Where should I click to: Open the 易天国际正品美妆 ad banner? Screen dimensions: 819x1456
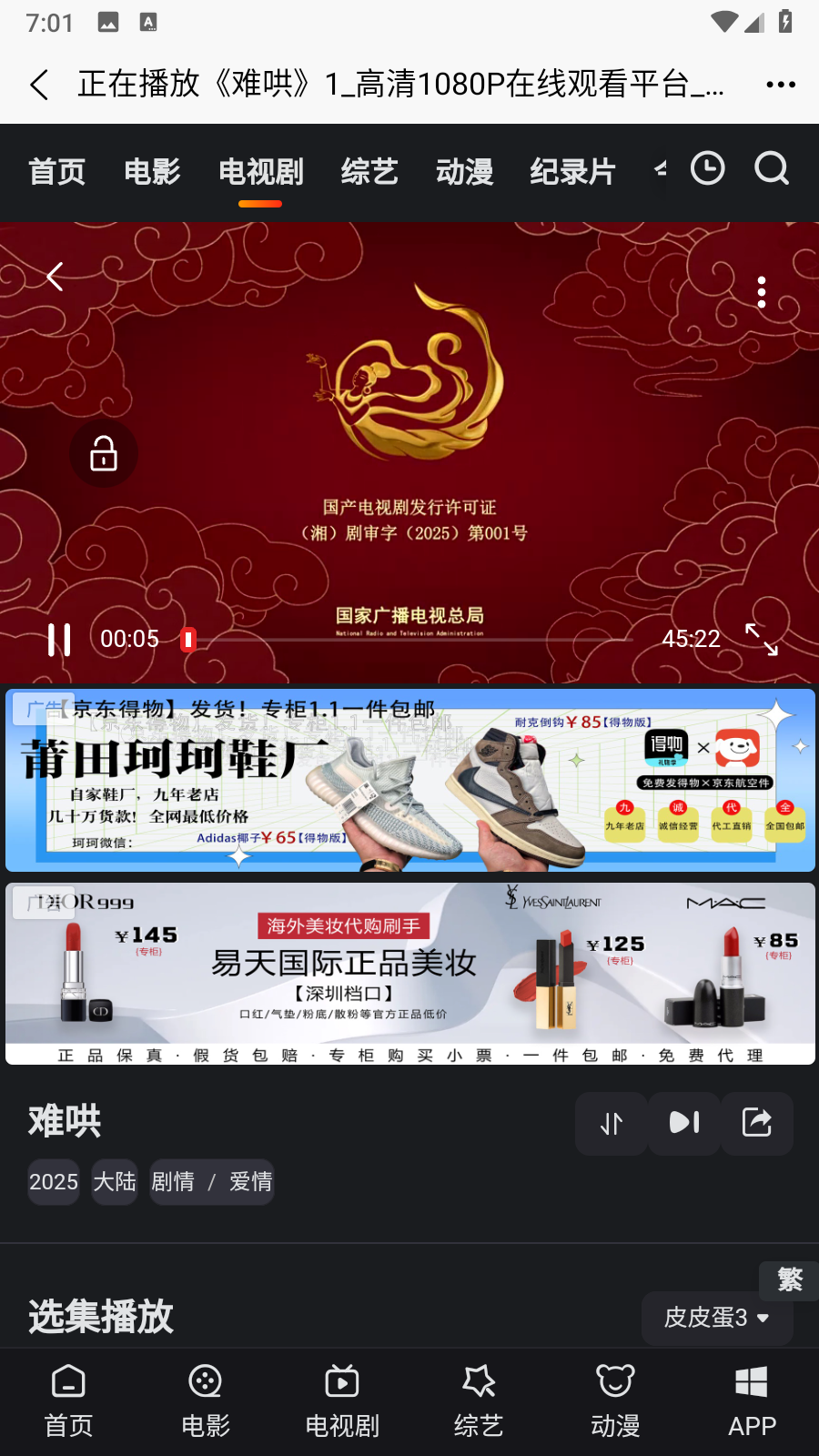click(409, 973)
